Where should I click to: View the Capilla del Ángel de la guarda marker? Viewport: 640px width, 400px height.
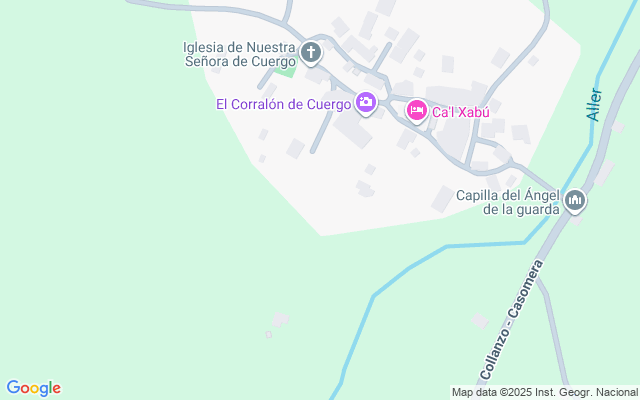pyautogui.click(x=575, y=201)
